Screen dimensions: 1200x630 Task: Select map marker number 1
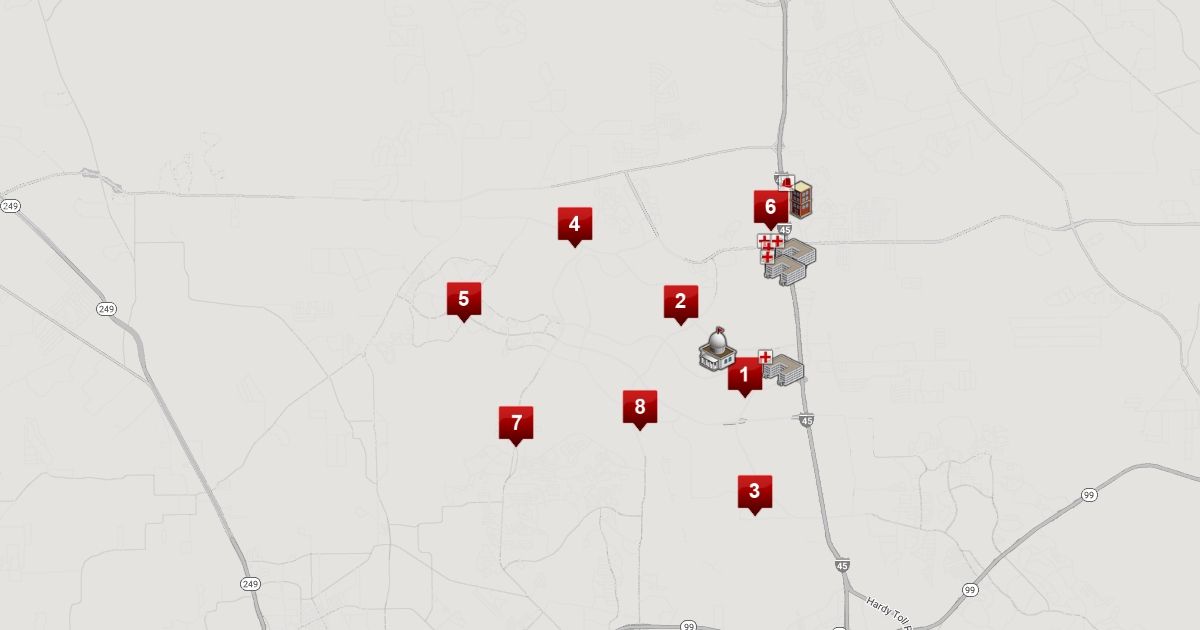click(743, 377)
